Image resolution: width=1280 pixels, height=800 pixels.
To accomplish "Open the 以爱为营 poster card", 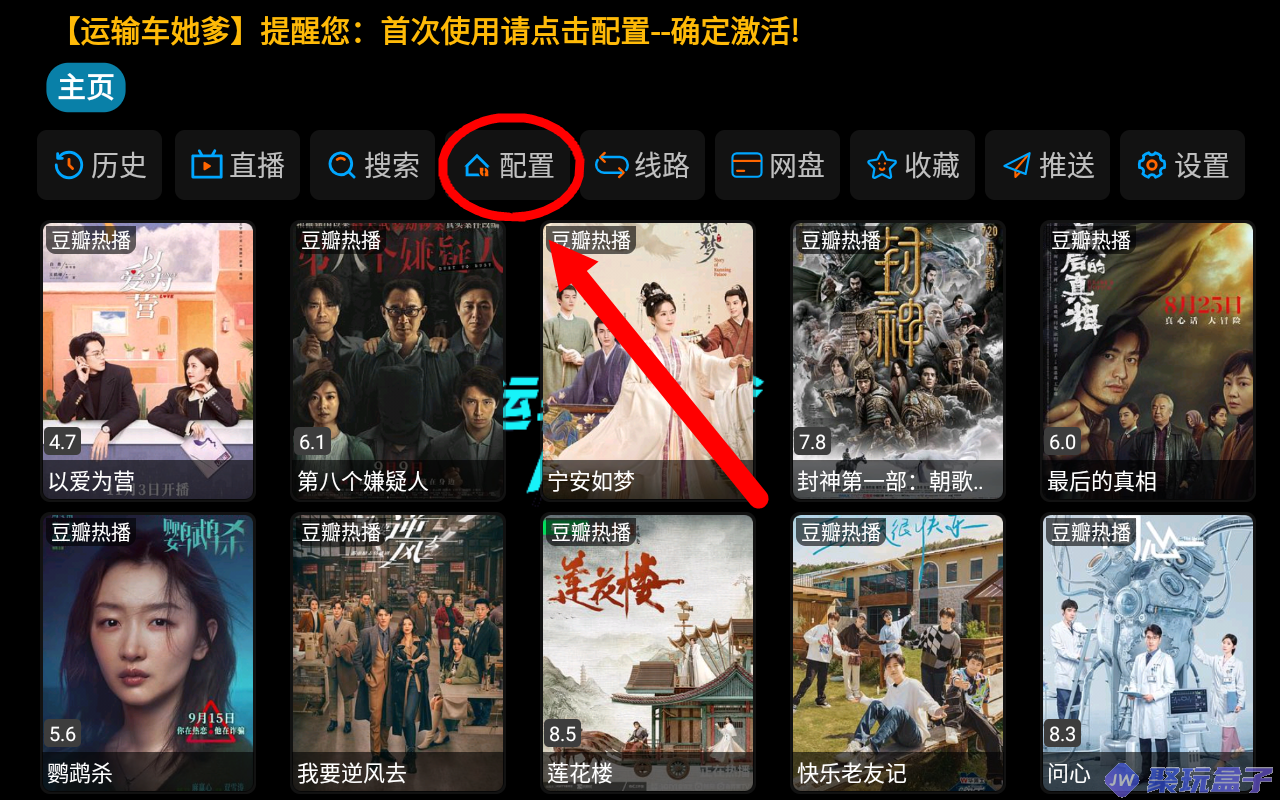I will click(x=148, y=360).
